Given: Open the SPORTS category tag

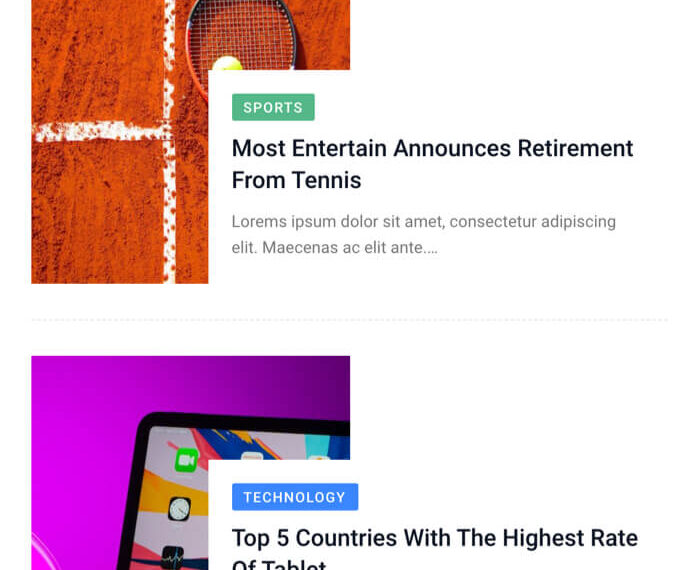Looking at the screenshot, I should coord(273,108).
